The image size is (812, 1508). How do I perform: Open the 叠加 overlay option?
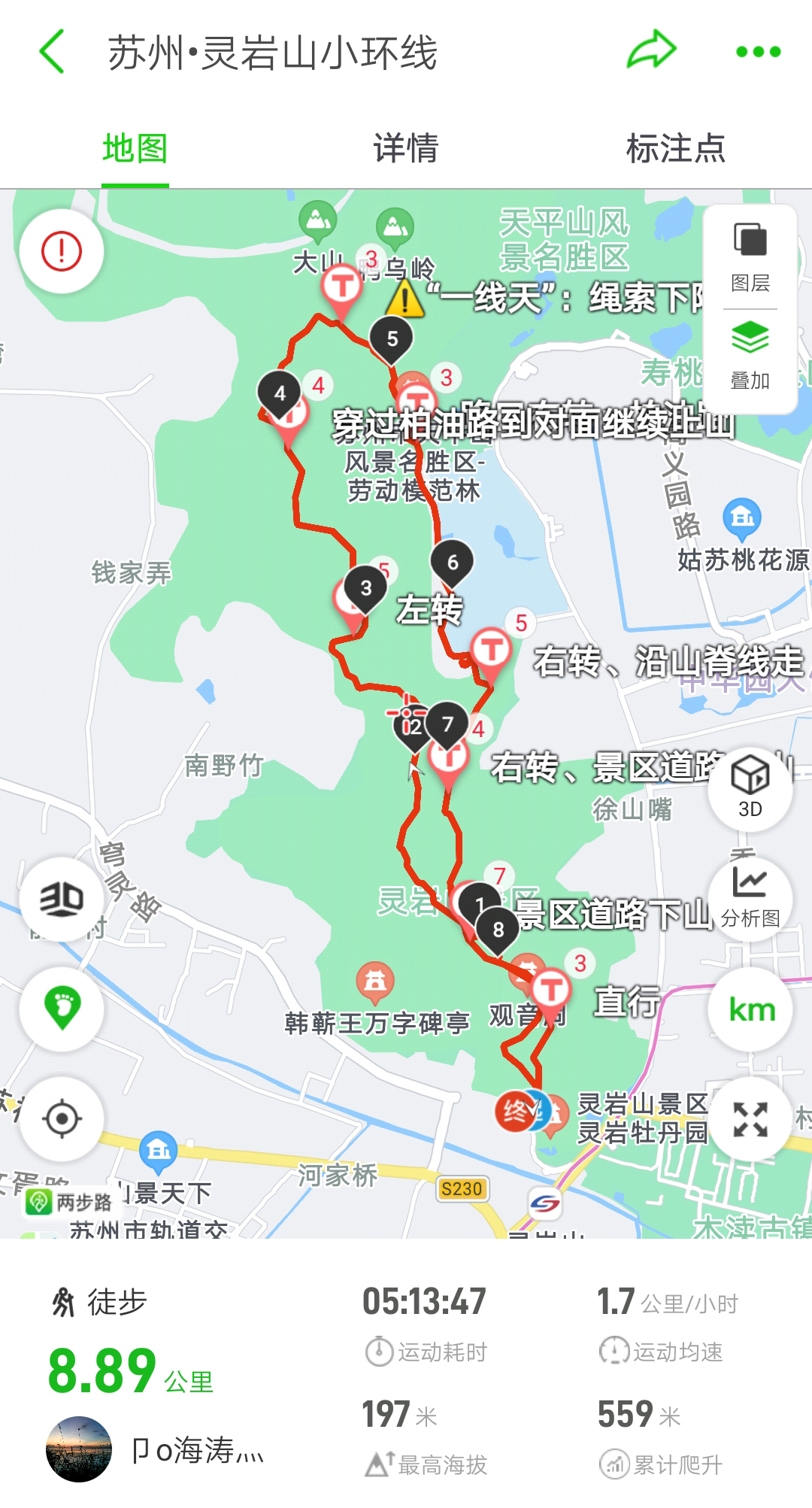point(750,355)
